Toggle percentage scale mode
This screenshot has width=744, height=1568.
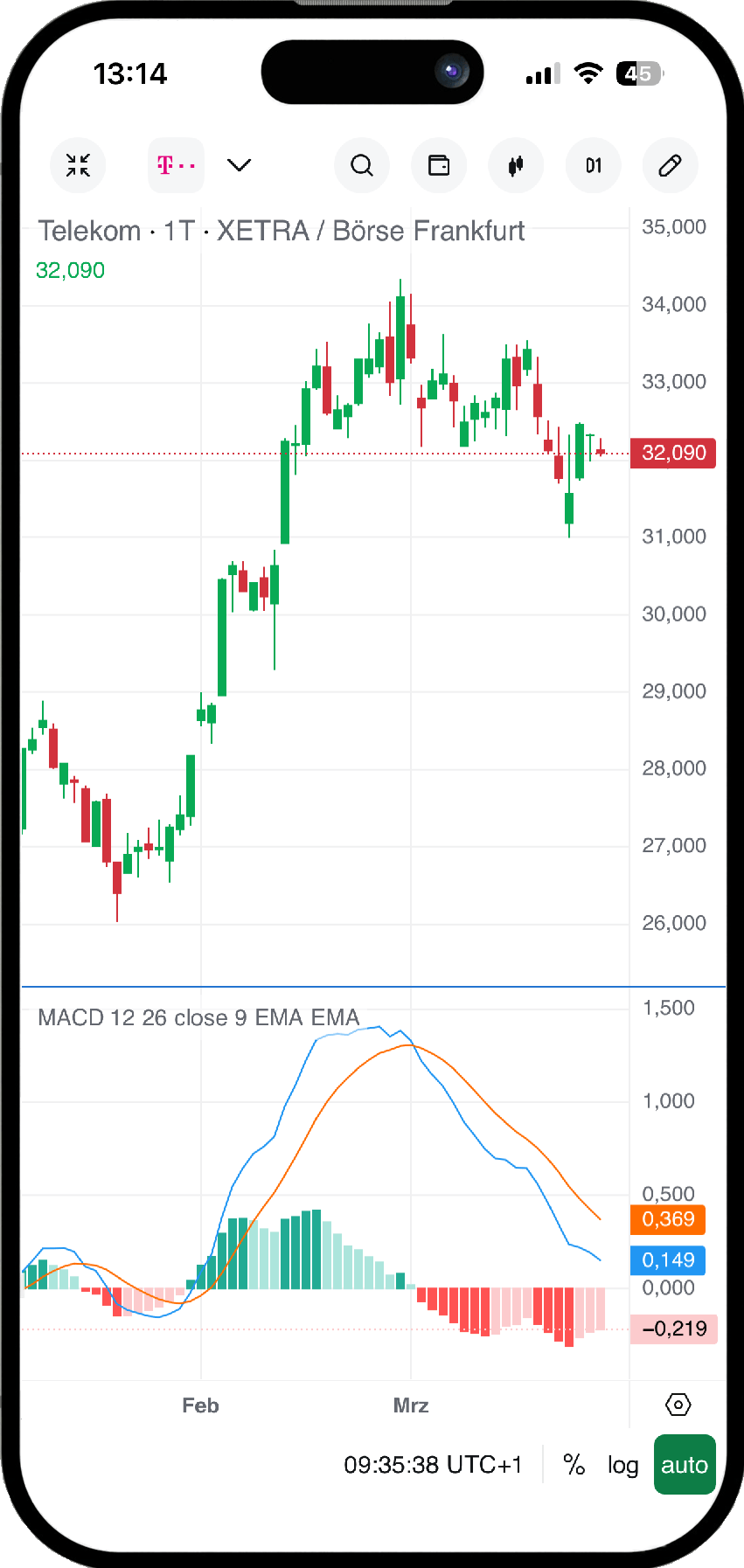click(x=574, y=1465)
